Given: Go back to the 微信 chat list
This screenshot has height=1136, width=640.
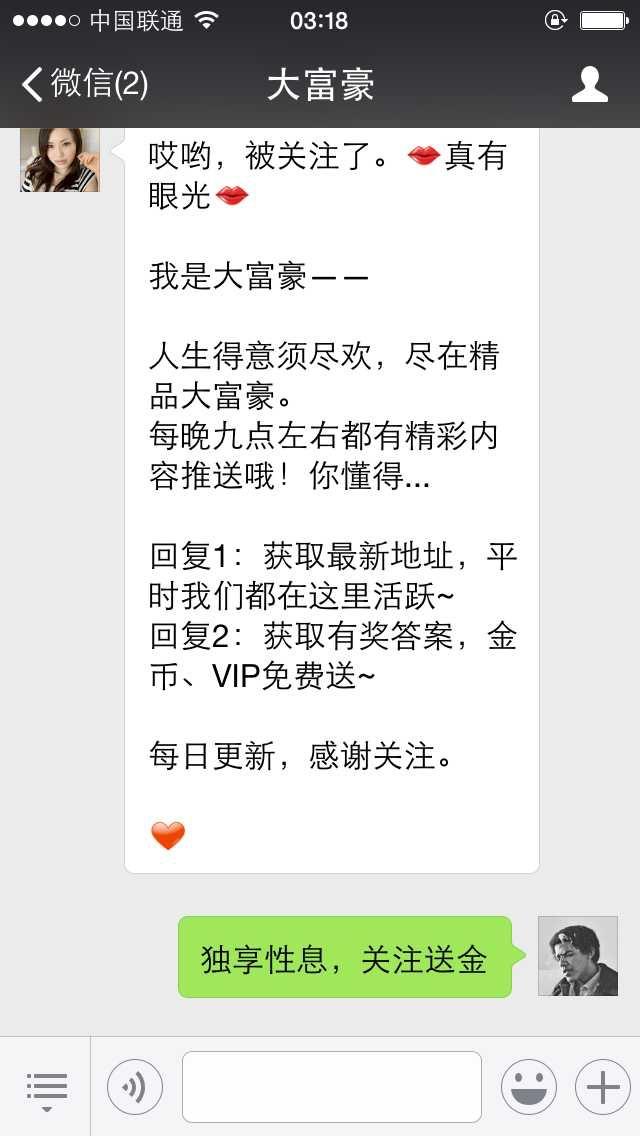Looking at the screenshot, I should (x=84, y=85).
